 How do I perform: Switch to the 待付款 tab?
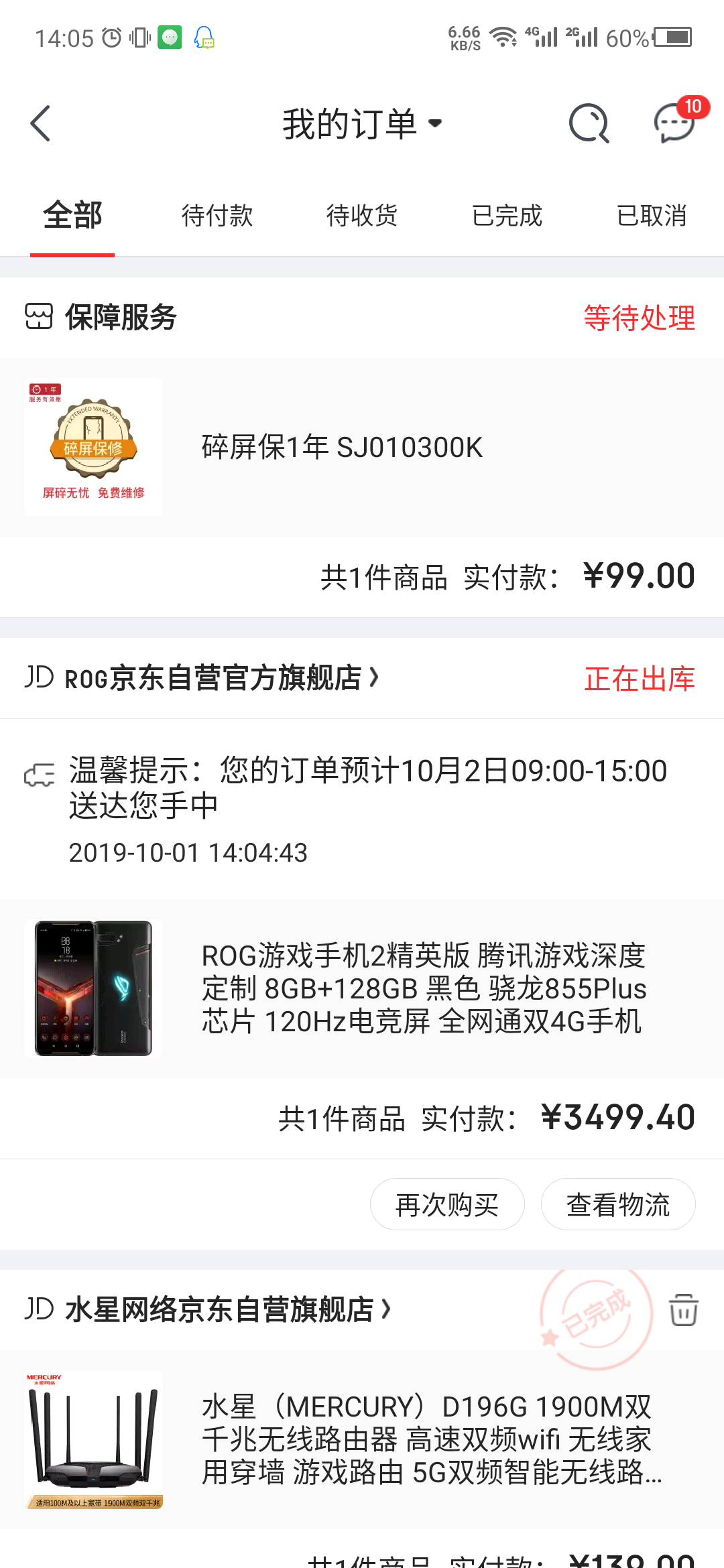point(217,216)
